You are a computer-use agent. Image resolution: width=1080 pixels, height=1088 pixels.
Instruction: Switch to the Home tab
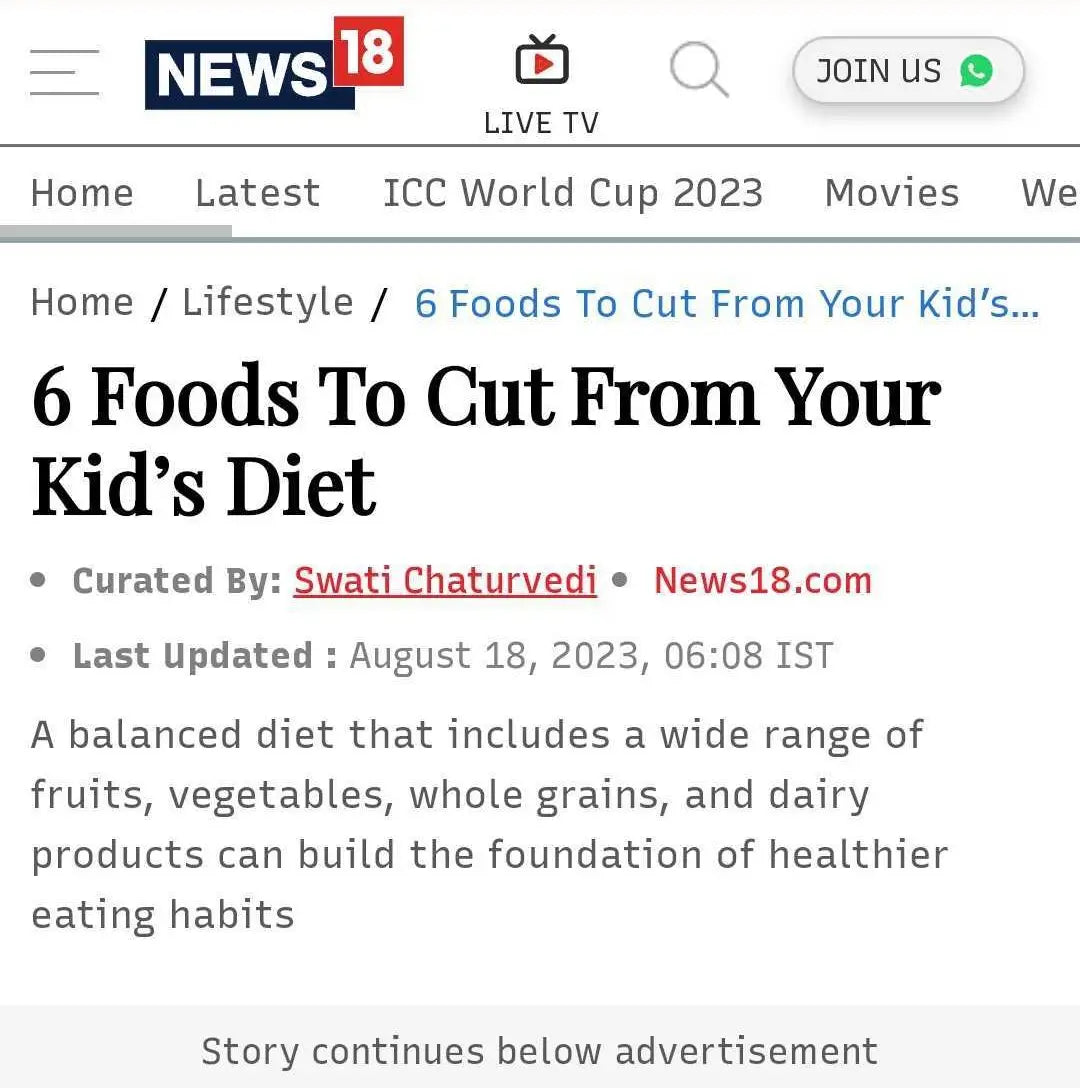pyautogui.click(x=82, y=193)
